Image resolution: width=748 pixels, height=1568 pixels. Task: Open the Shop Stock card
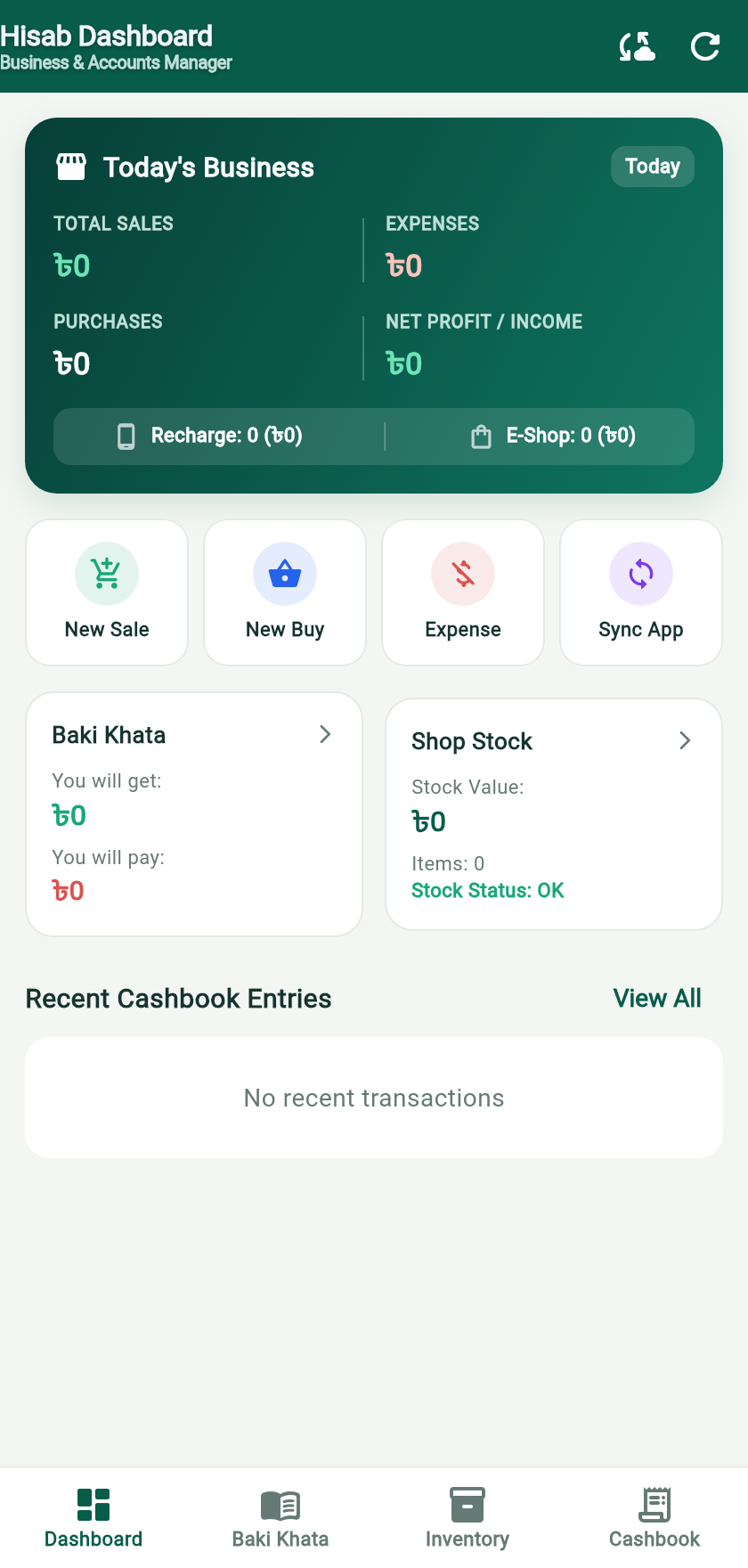pos(554,814)
